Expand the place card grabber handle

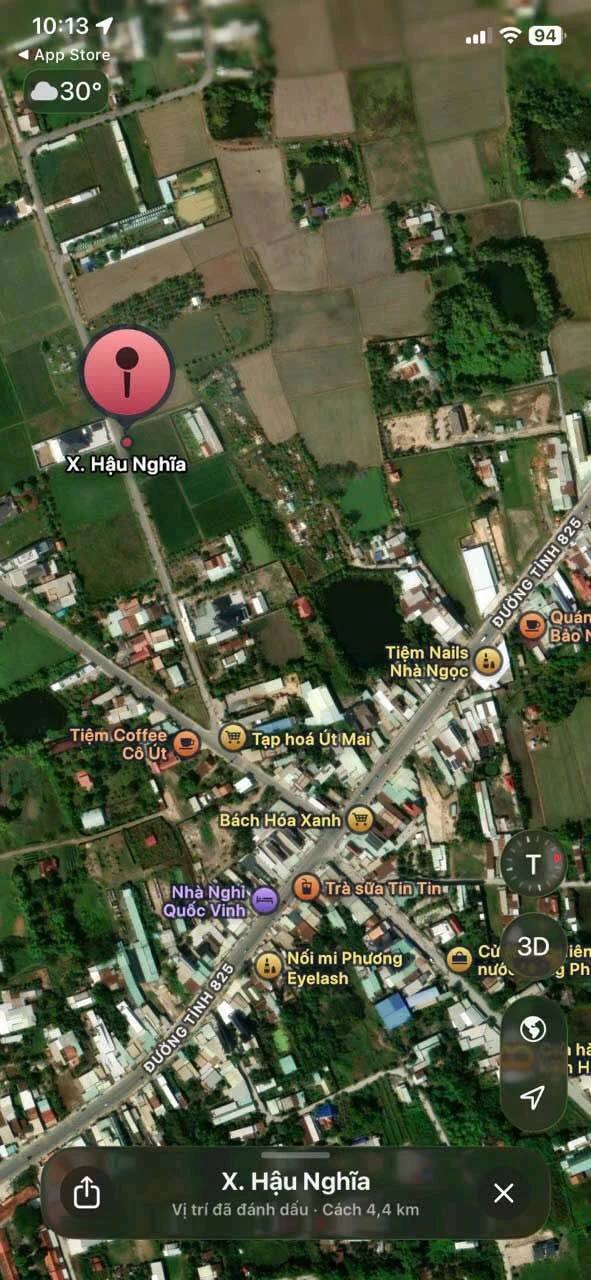(x=295, y=1155)
